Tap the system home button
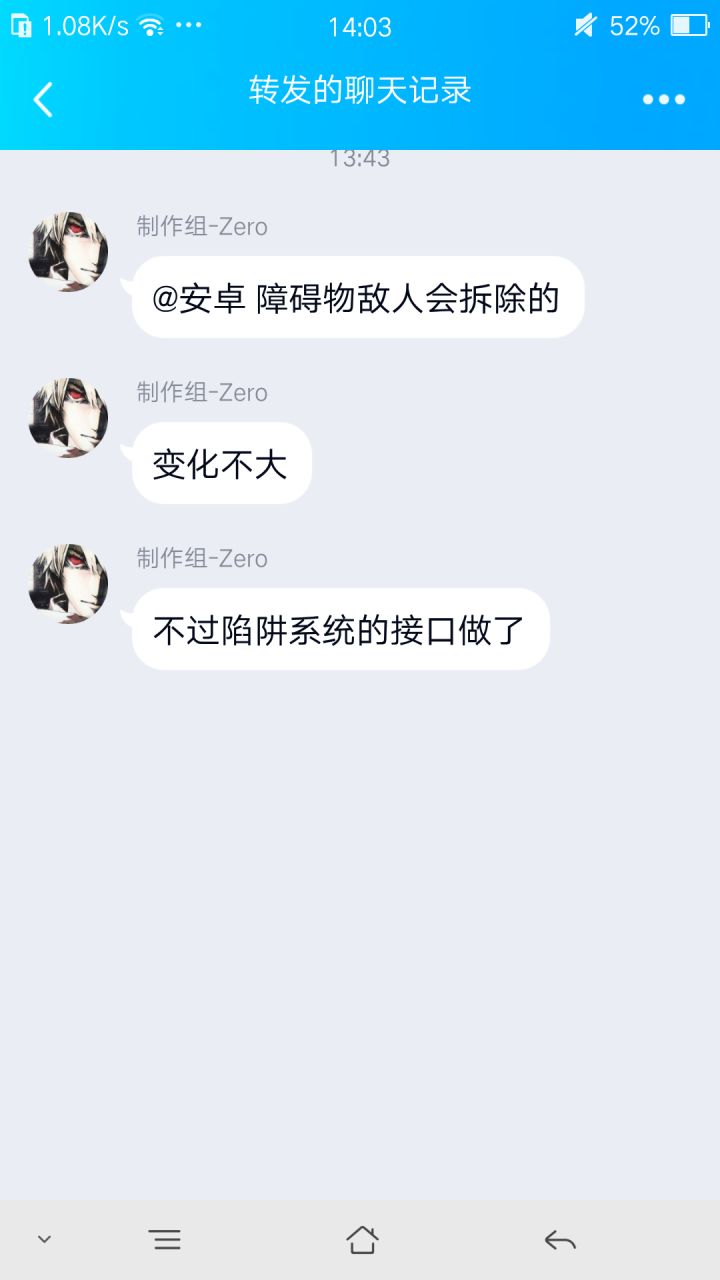 [x=362, y=1240]
